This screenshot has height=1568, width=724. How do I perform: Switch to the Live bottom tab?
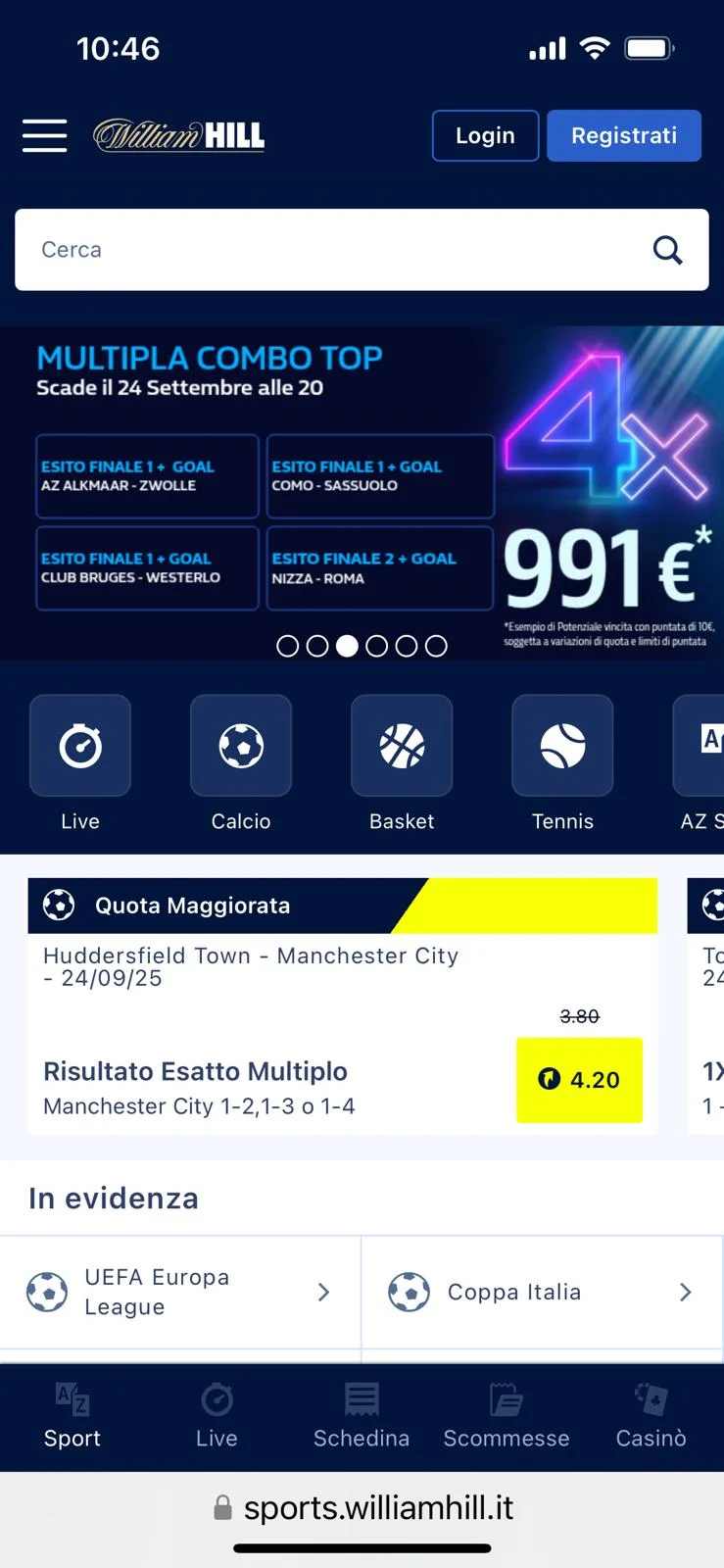[217, 1417]
